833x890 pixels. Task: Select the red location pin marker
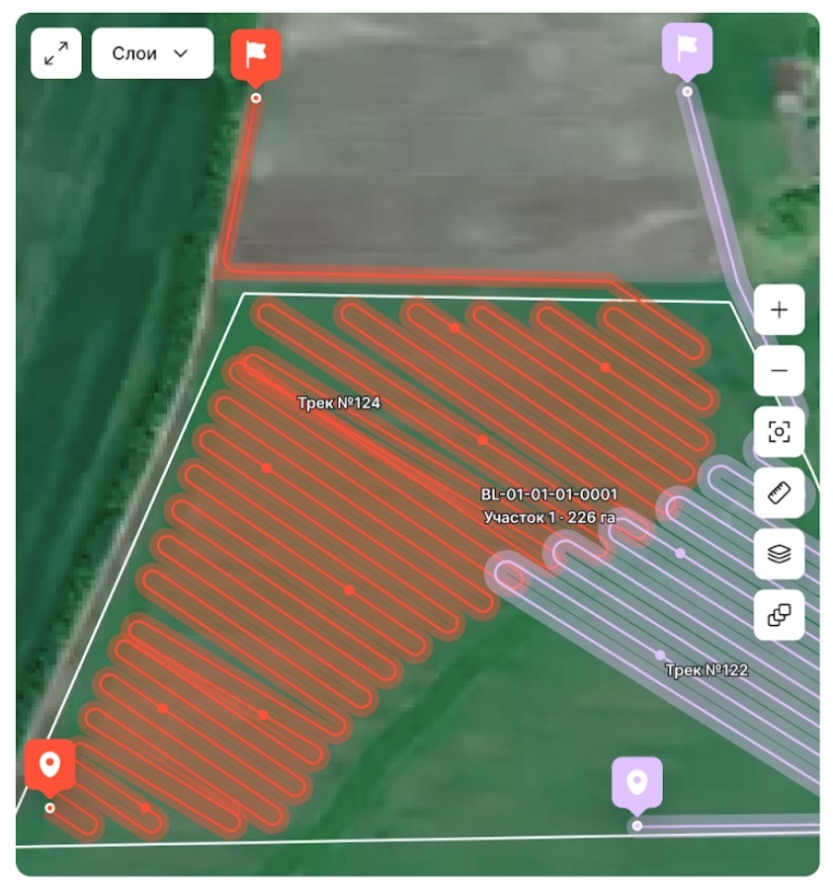tap(50, 766)
